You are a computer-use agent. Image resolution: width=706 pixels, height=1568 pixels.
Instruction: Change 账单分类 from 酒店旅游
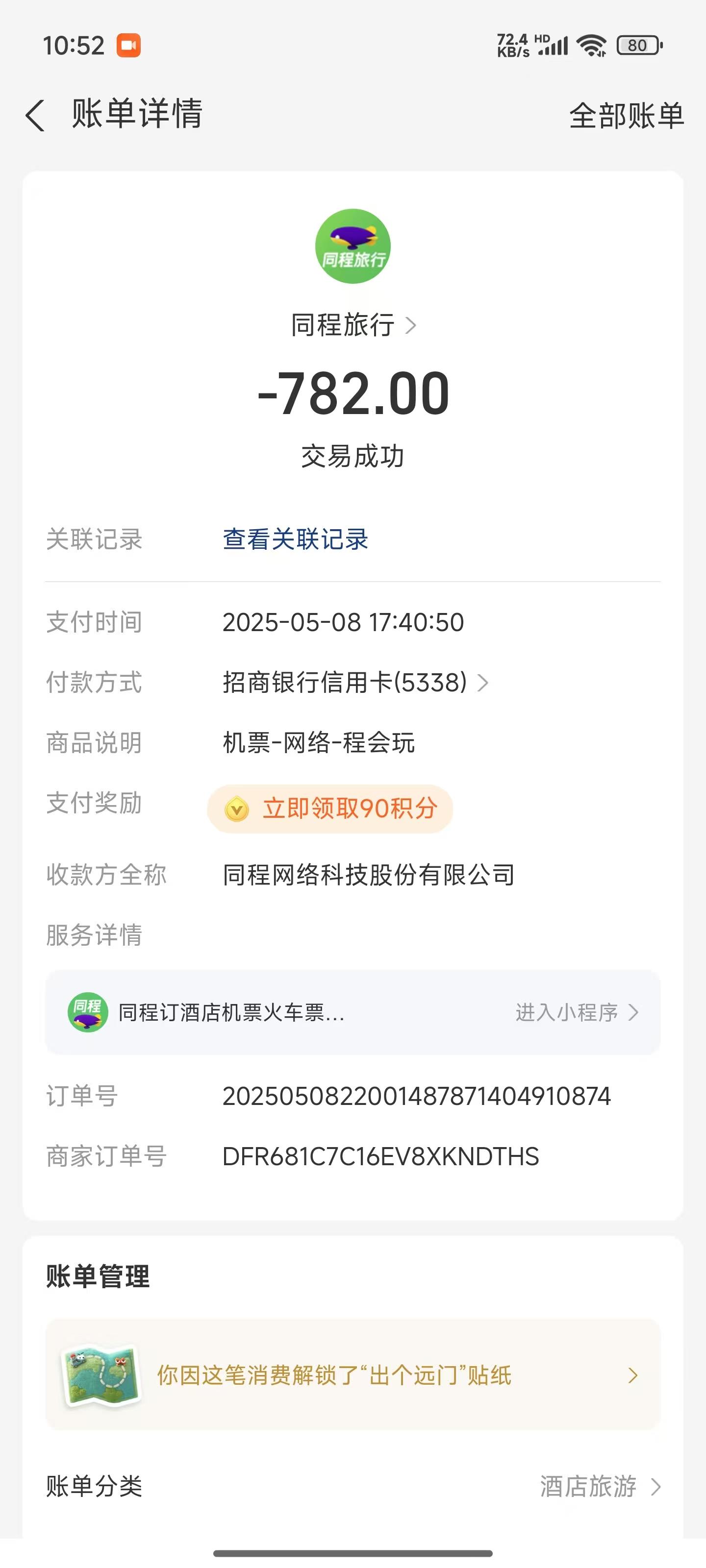353,1487
